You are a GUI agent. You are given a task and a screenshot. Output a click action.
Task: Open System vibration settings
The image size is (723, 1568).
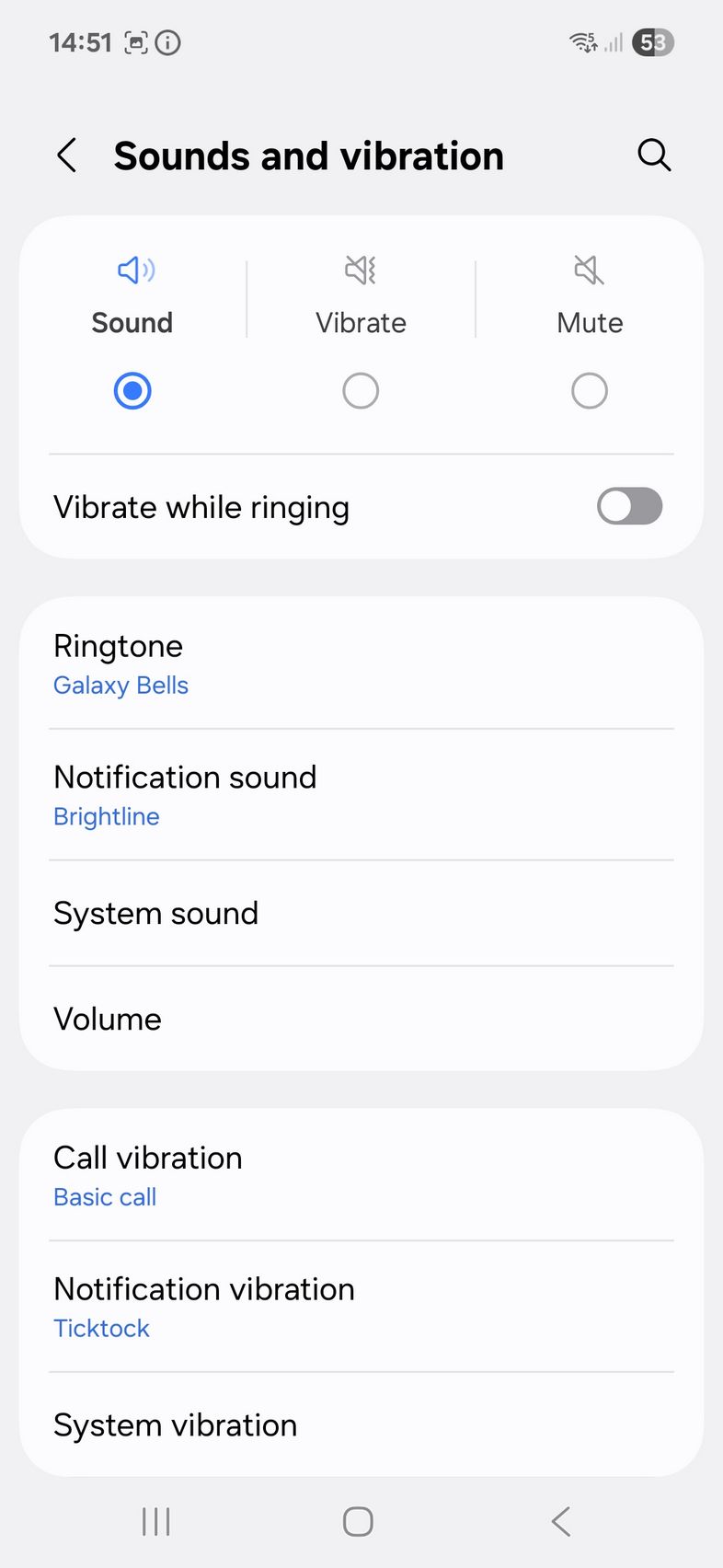point(361,1424)
